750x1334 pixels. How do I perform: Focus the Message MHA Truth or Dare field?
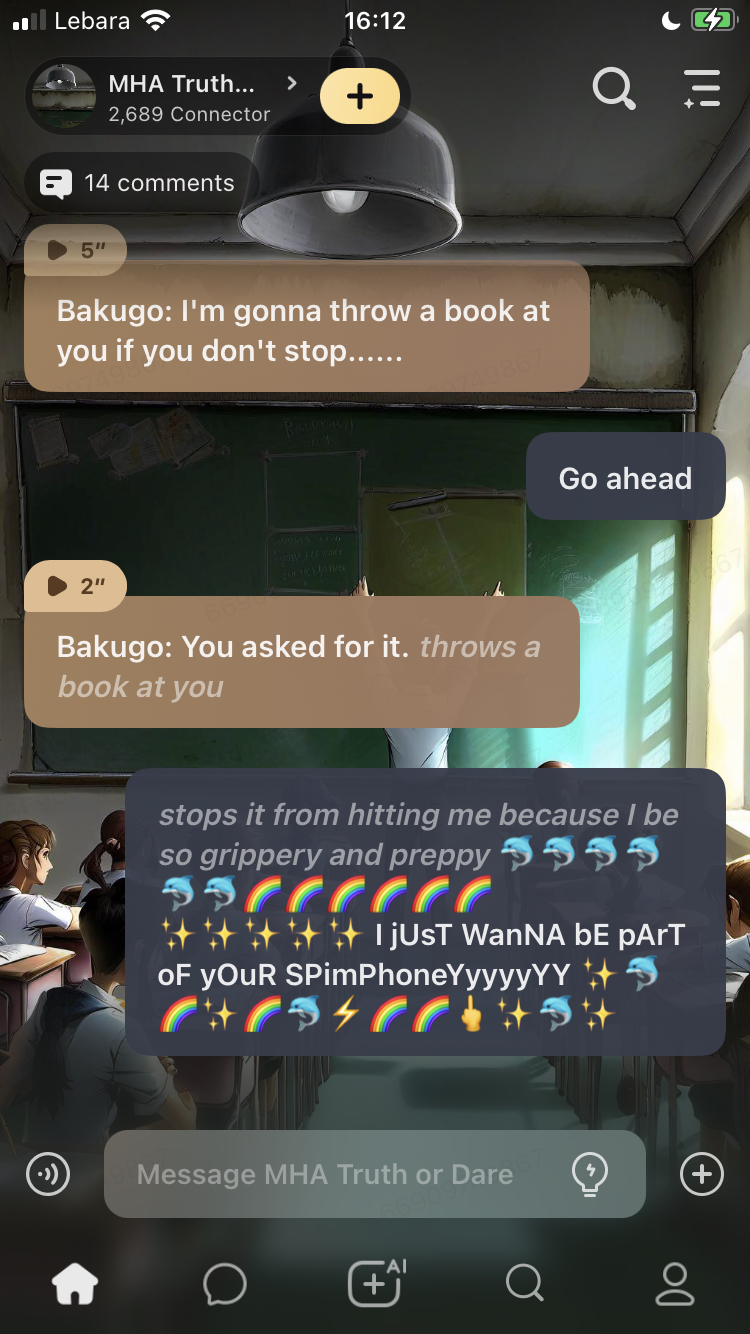[x=330, y=1174]
